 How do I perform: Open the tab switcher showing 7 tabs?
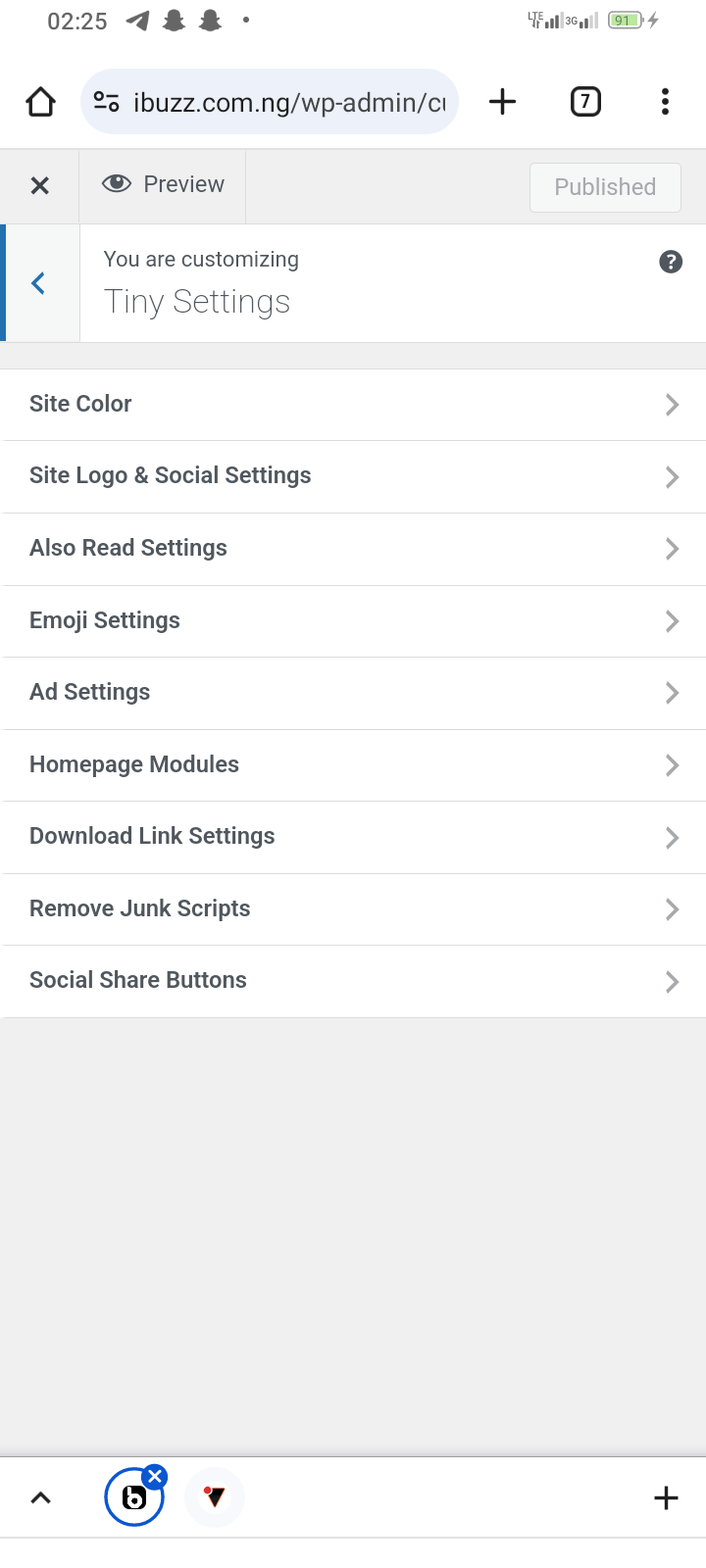pyautogui.click(x=585, y=102)
